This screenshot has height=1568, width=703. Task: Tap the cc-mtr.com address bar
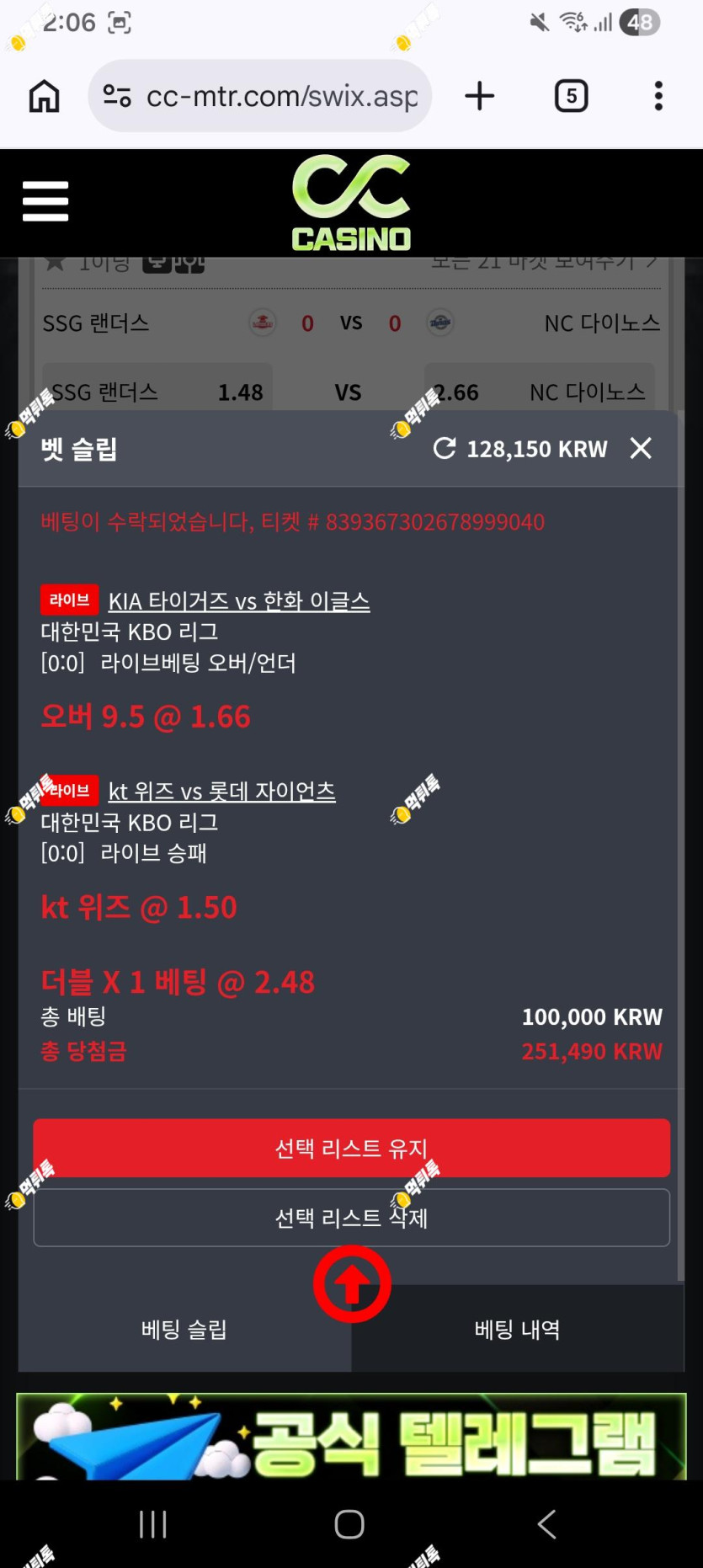click(x=260, y=96)
